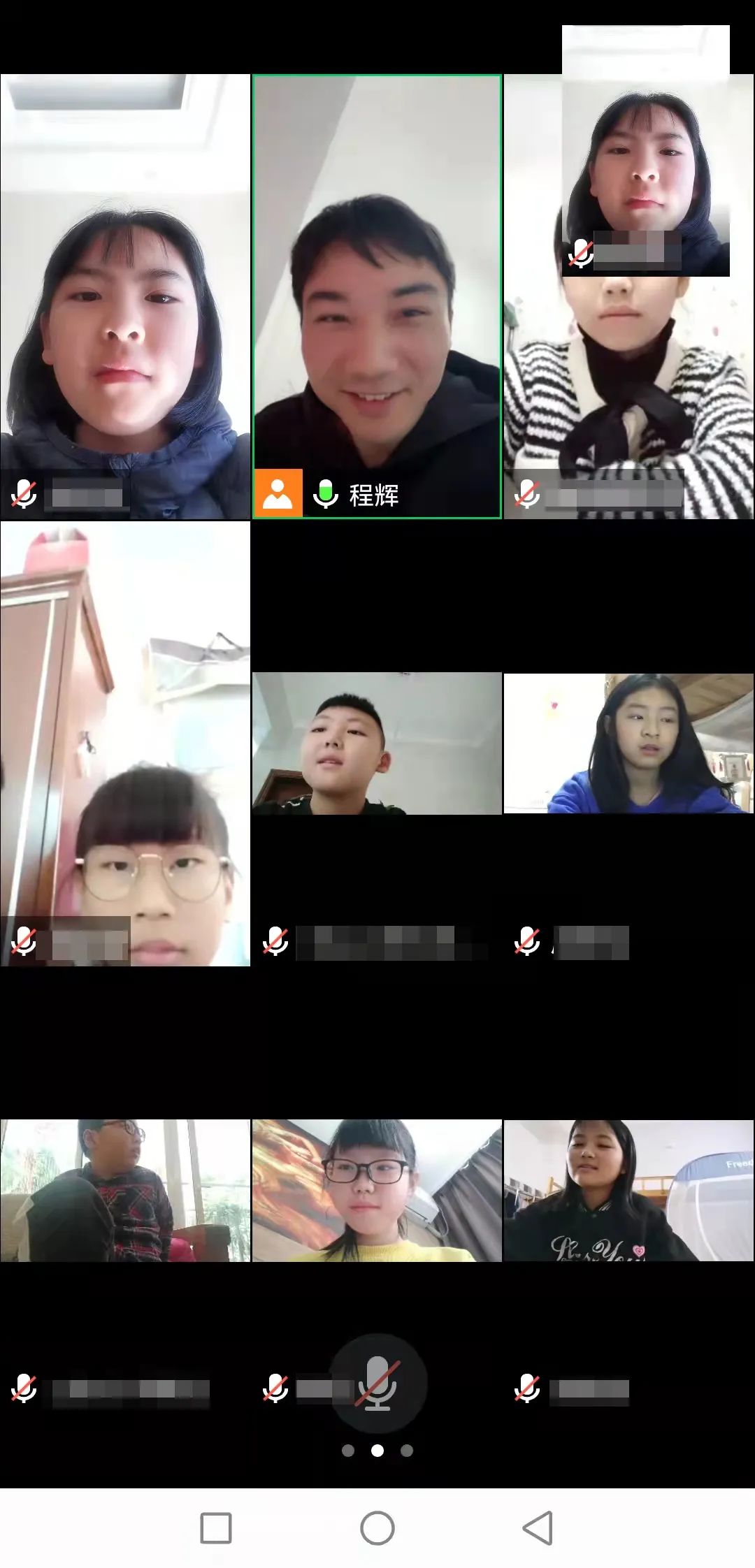This screenshot has width=755, height=1568.
Task: Go back using the system back button
Action: click(538, 1528)
